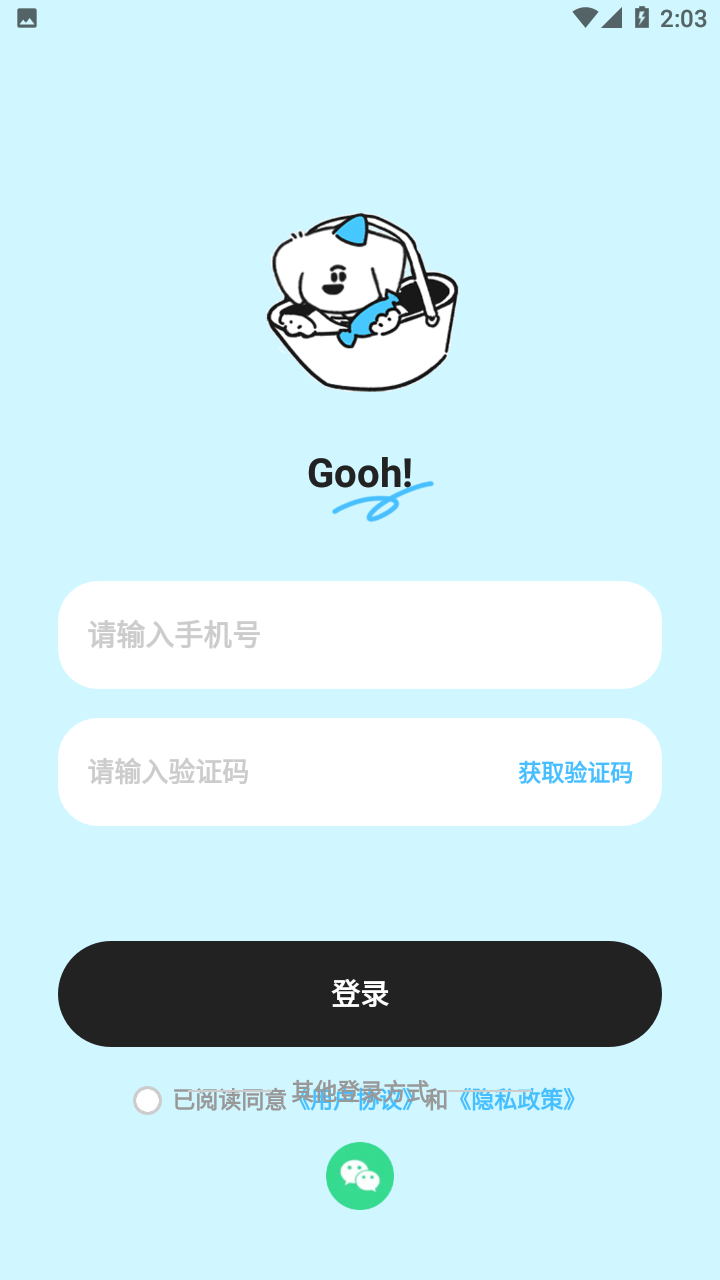
Task: Request a code via 获取验证码
Action: [x=575, y=772]
